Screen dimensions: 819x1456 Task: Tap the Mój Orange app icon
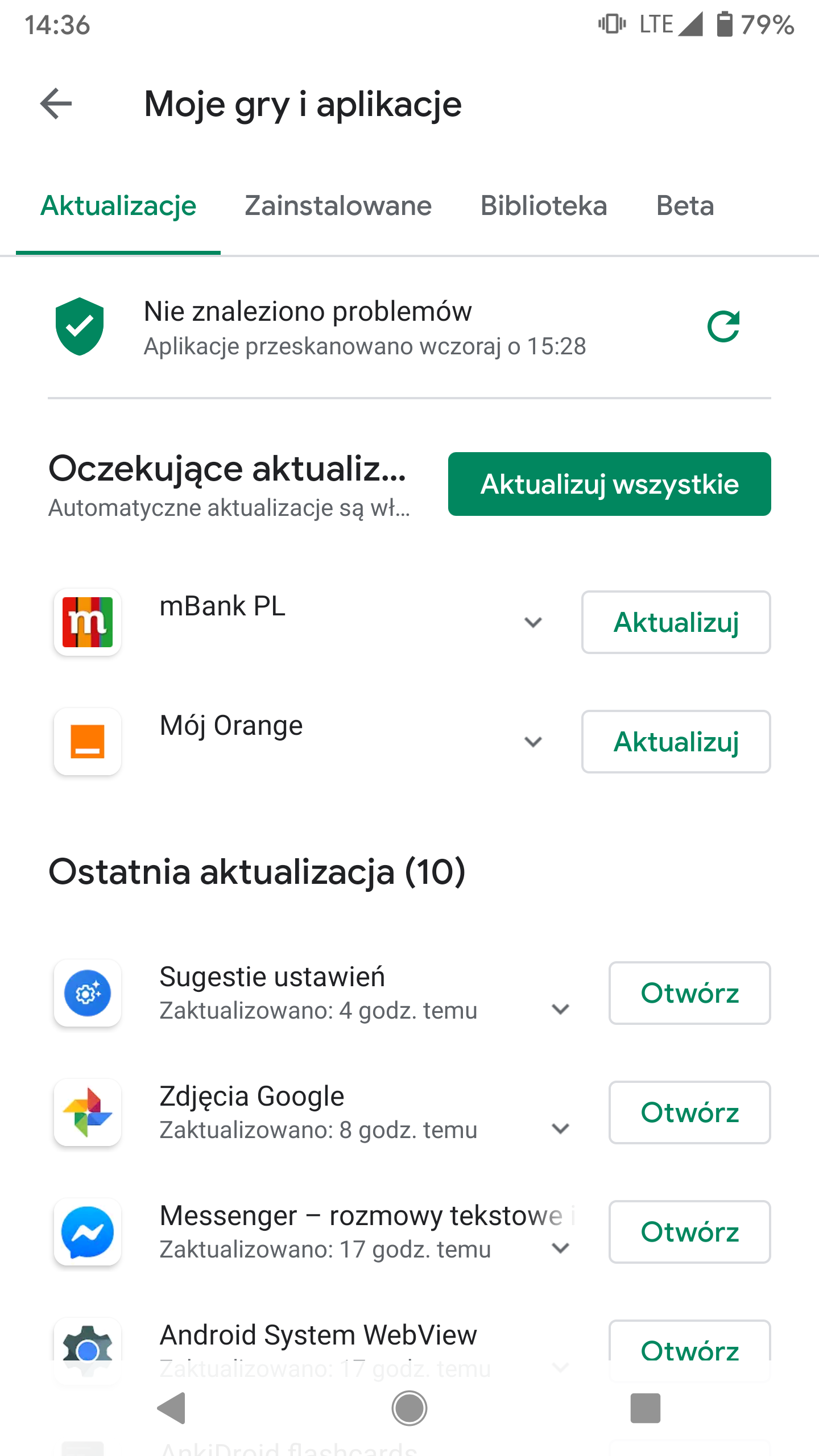tap(87, 742)
